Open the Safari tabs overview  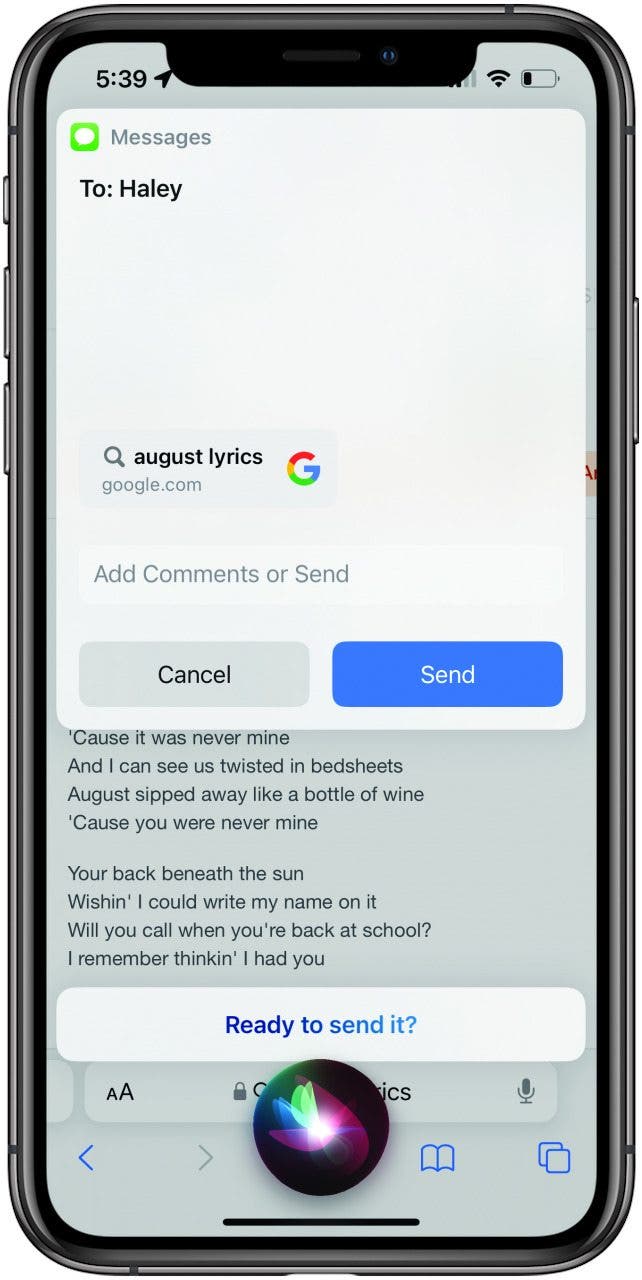(x=553, y=1158)
